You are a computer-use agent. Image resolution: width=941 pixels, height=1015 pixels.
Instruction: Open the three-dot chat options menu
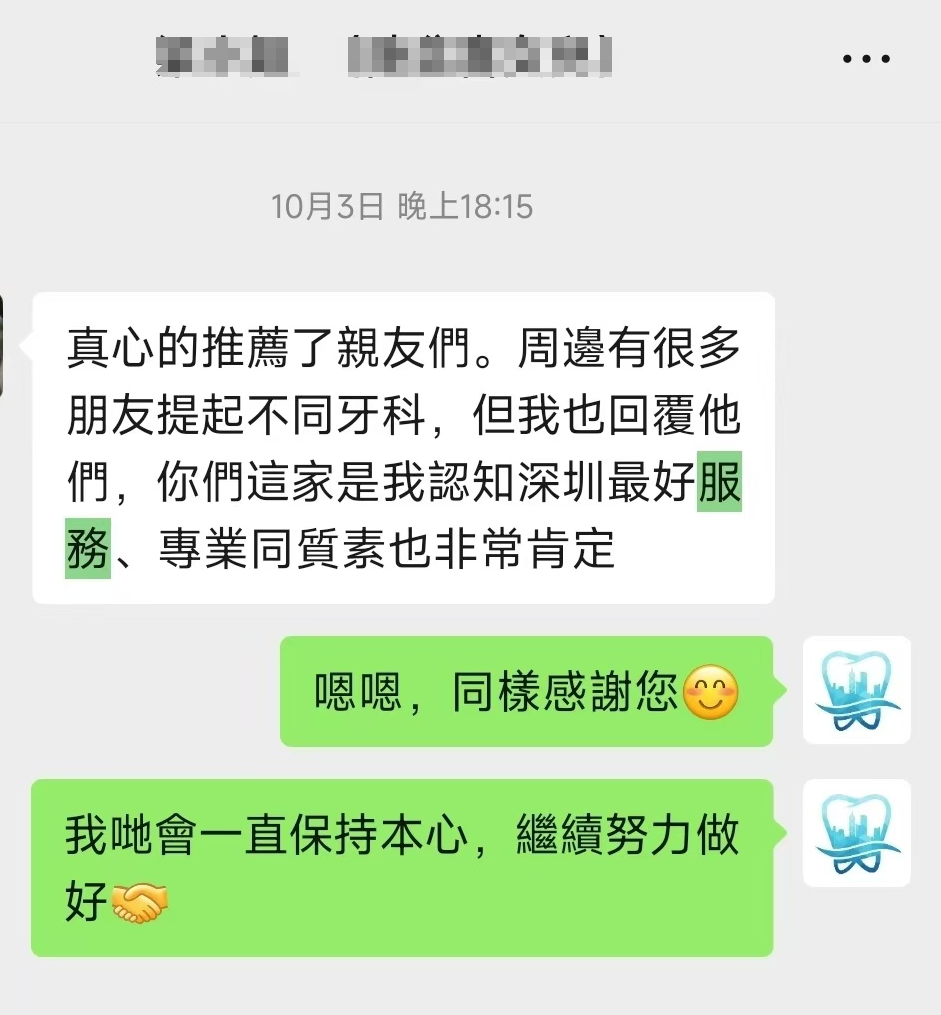[865, 57]
